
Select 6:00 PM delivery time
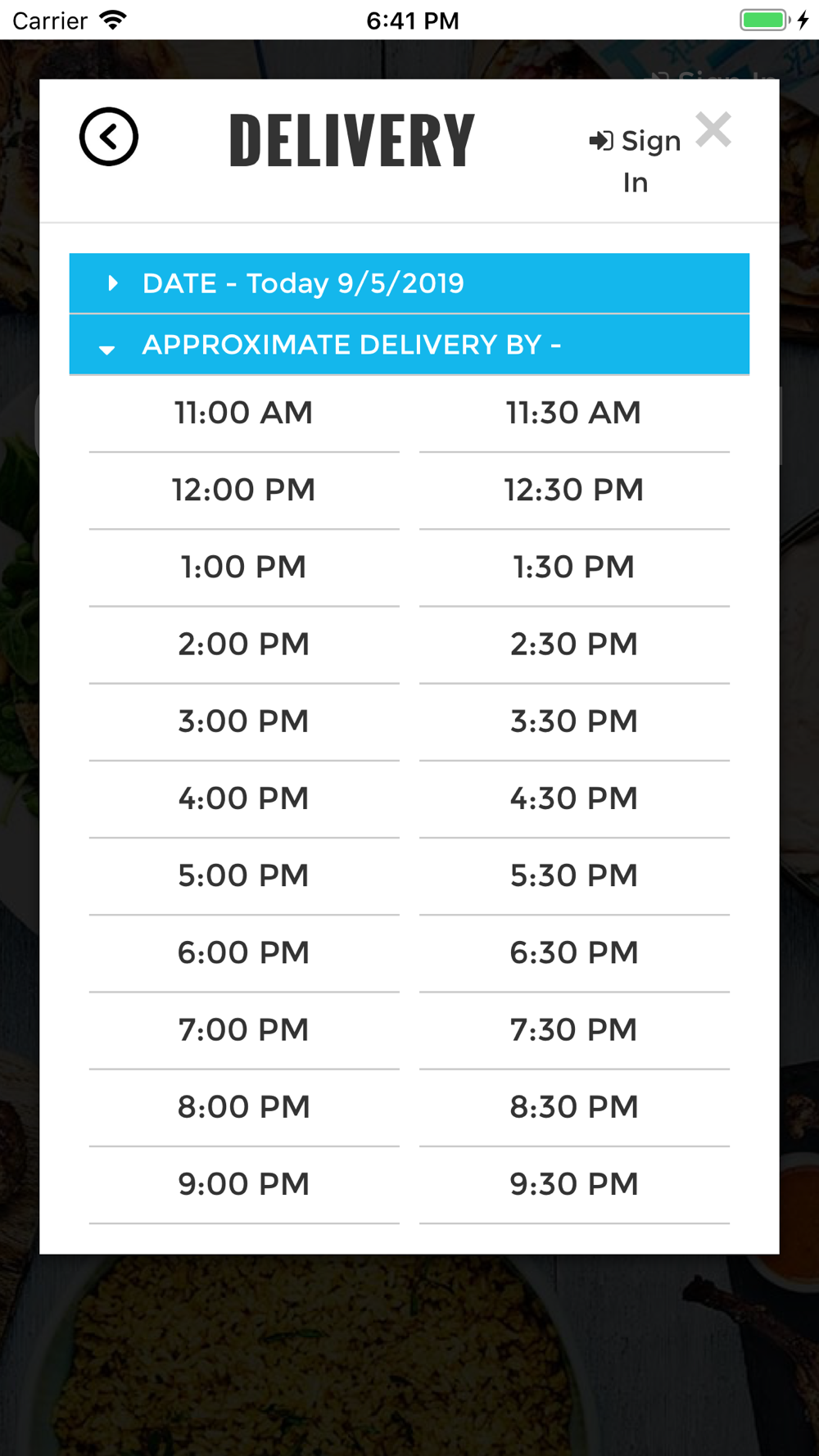(x=243, y=952)
